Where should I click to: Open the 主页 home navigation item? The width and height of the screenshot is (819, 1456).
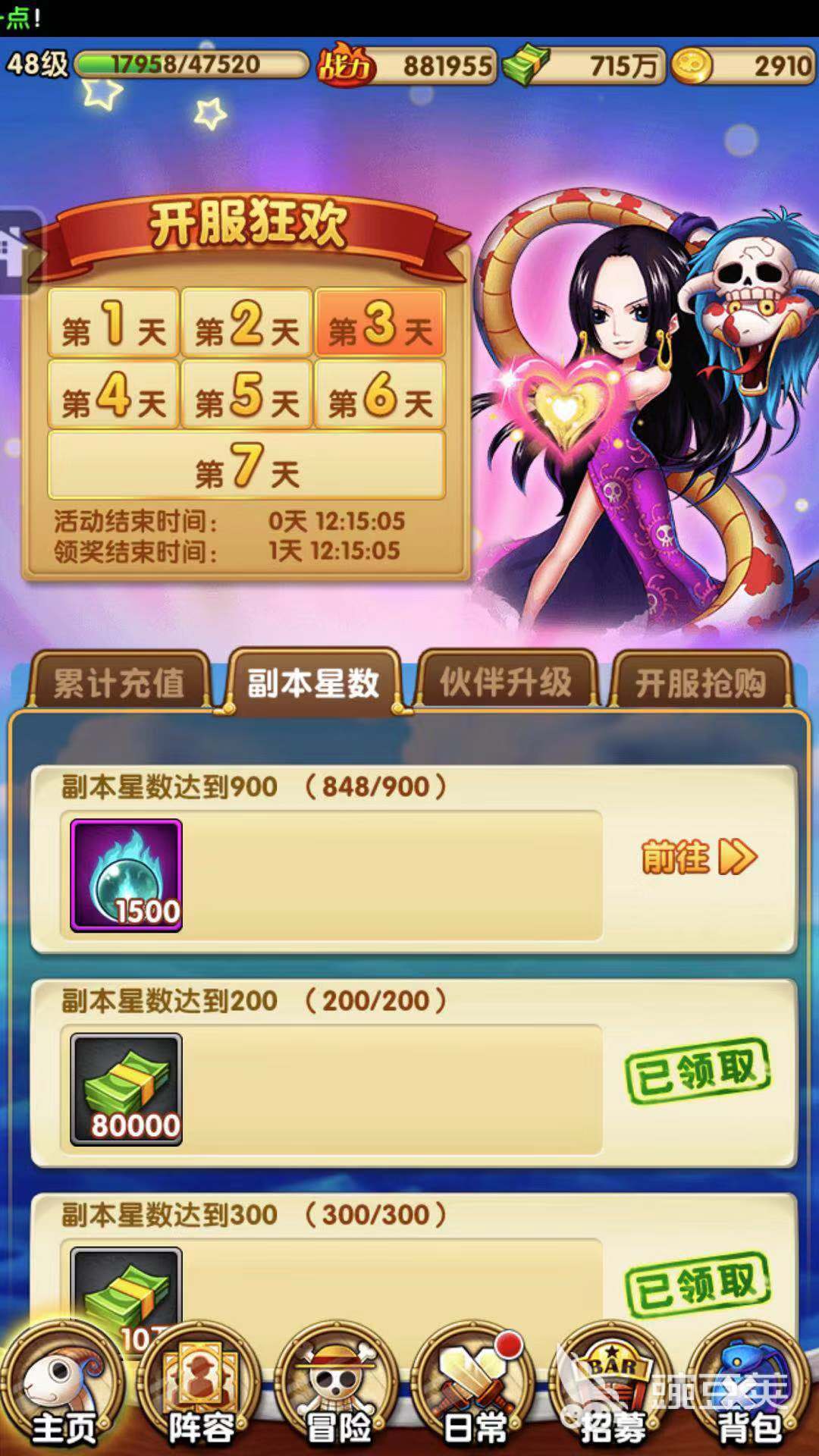(64, 1389)
